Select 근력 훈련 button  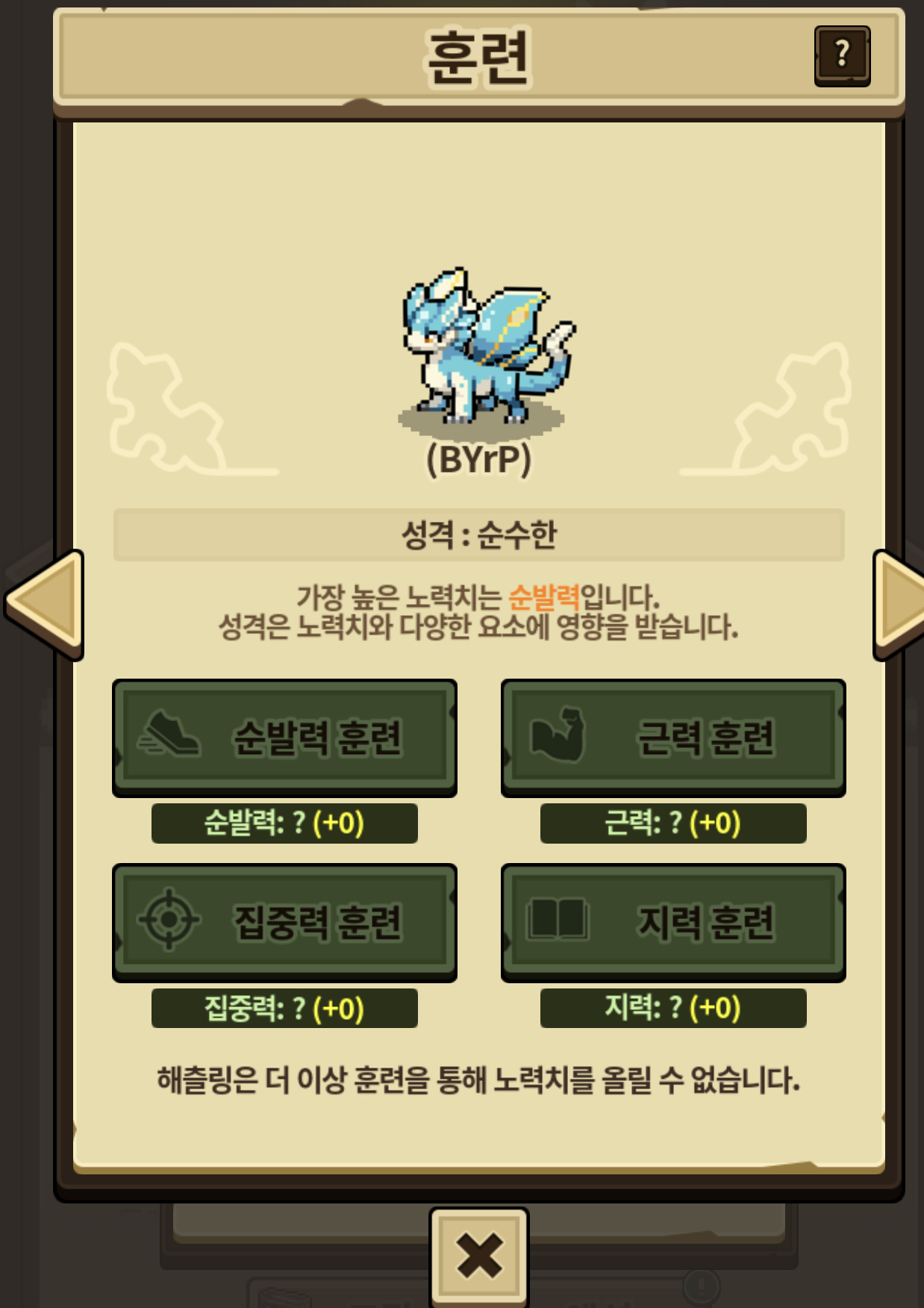[673, 738]
